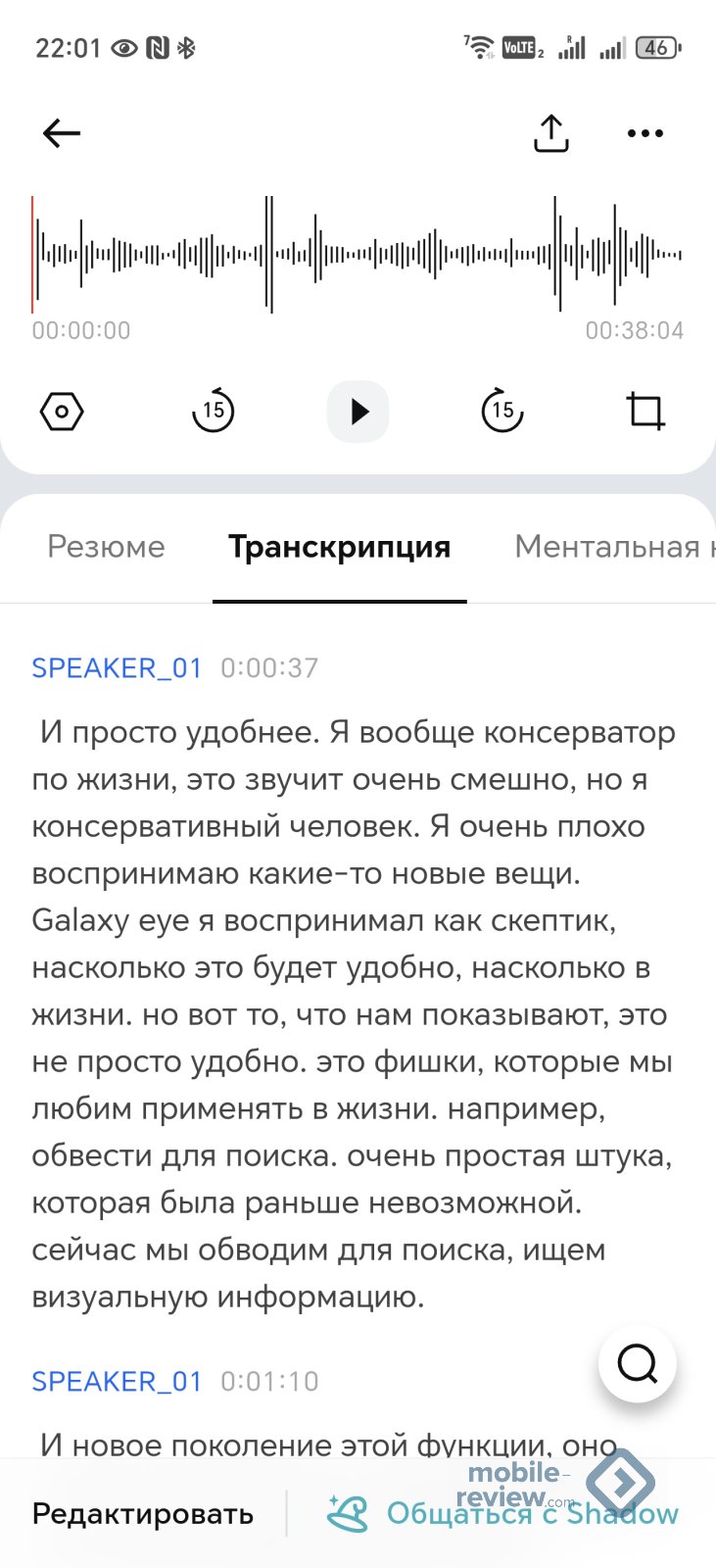
Task: Open the hexagon playback settings icon
Action: (x=62, y=411)
